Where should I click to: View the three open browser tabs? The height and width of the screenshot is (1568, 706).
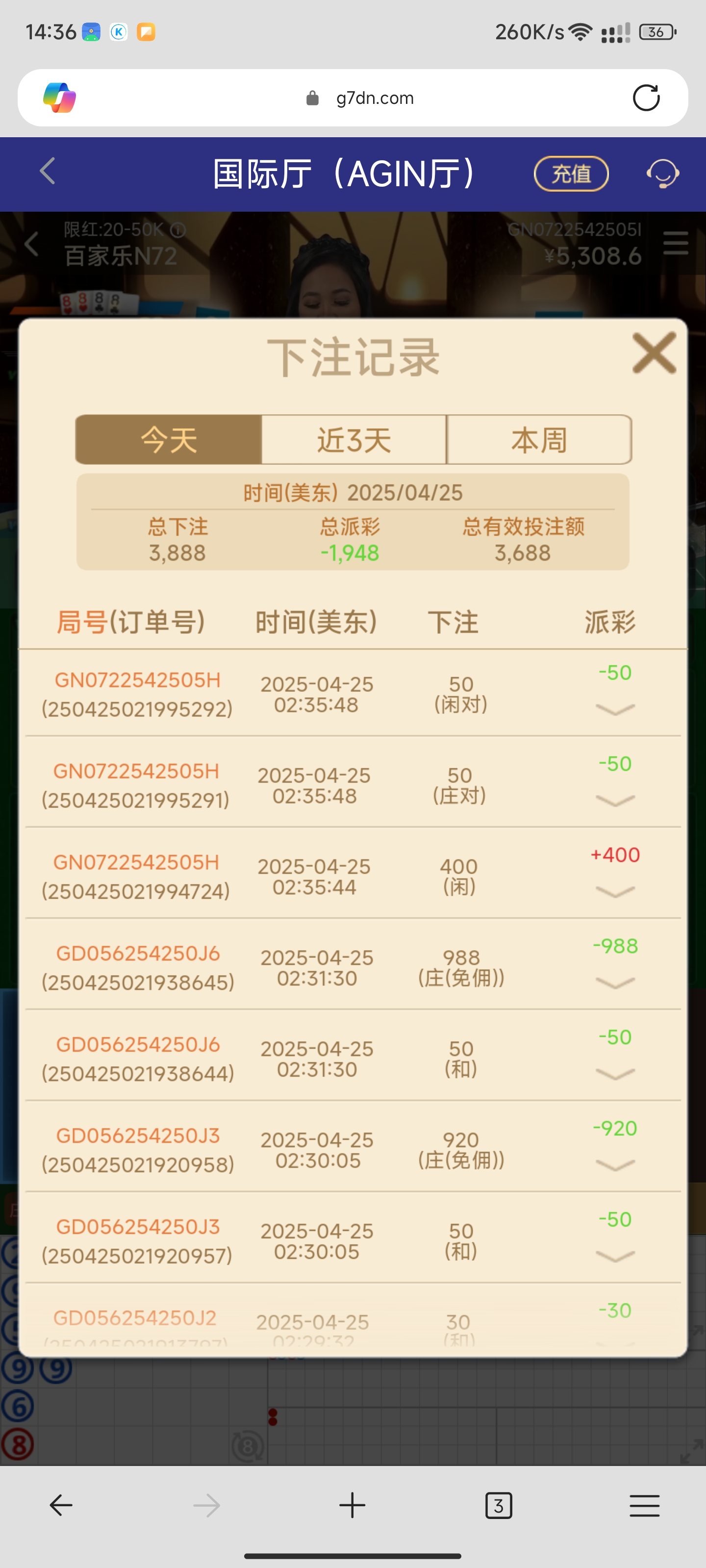(x=498, y=1505)
